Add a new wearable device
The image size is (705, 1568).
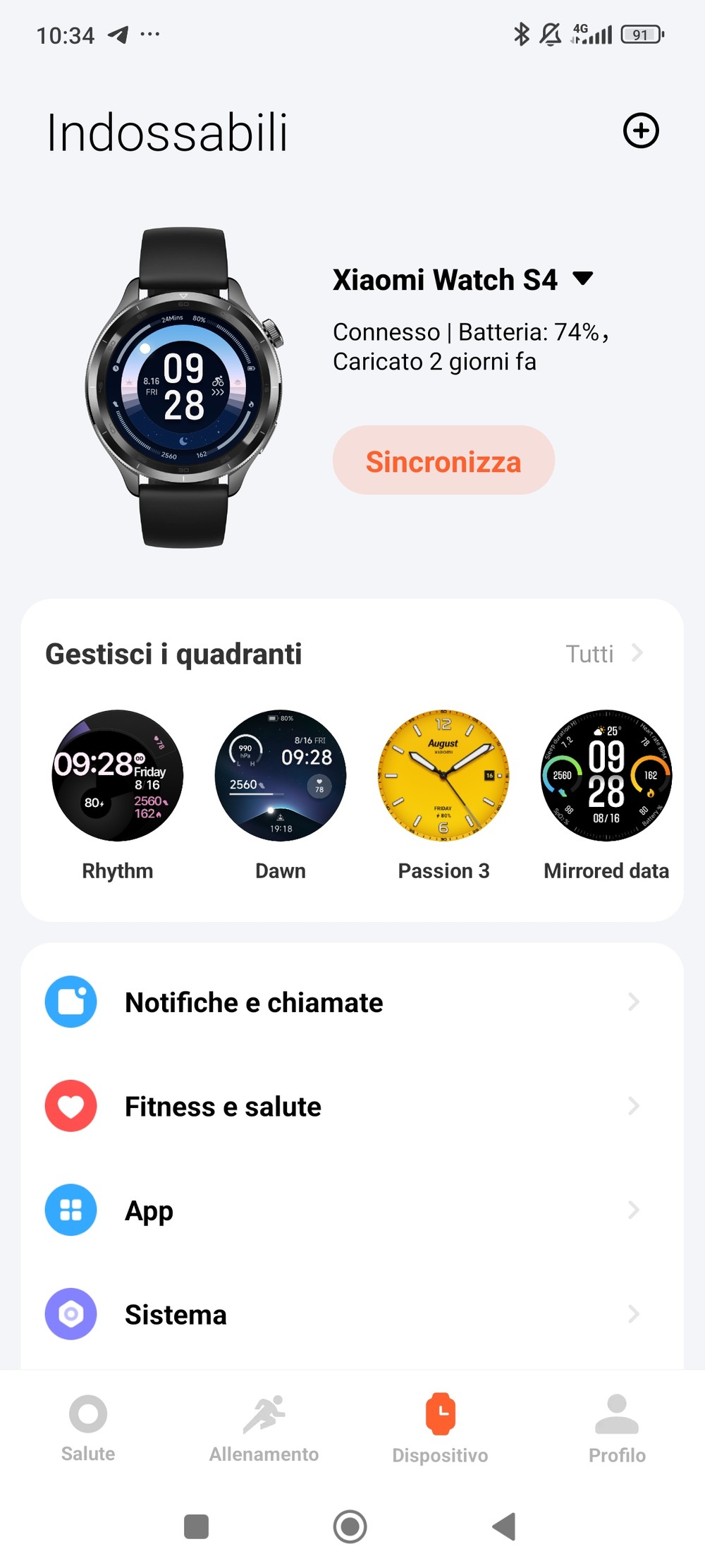pyautogui.click(x=641, y=131)
